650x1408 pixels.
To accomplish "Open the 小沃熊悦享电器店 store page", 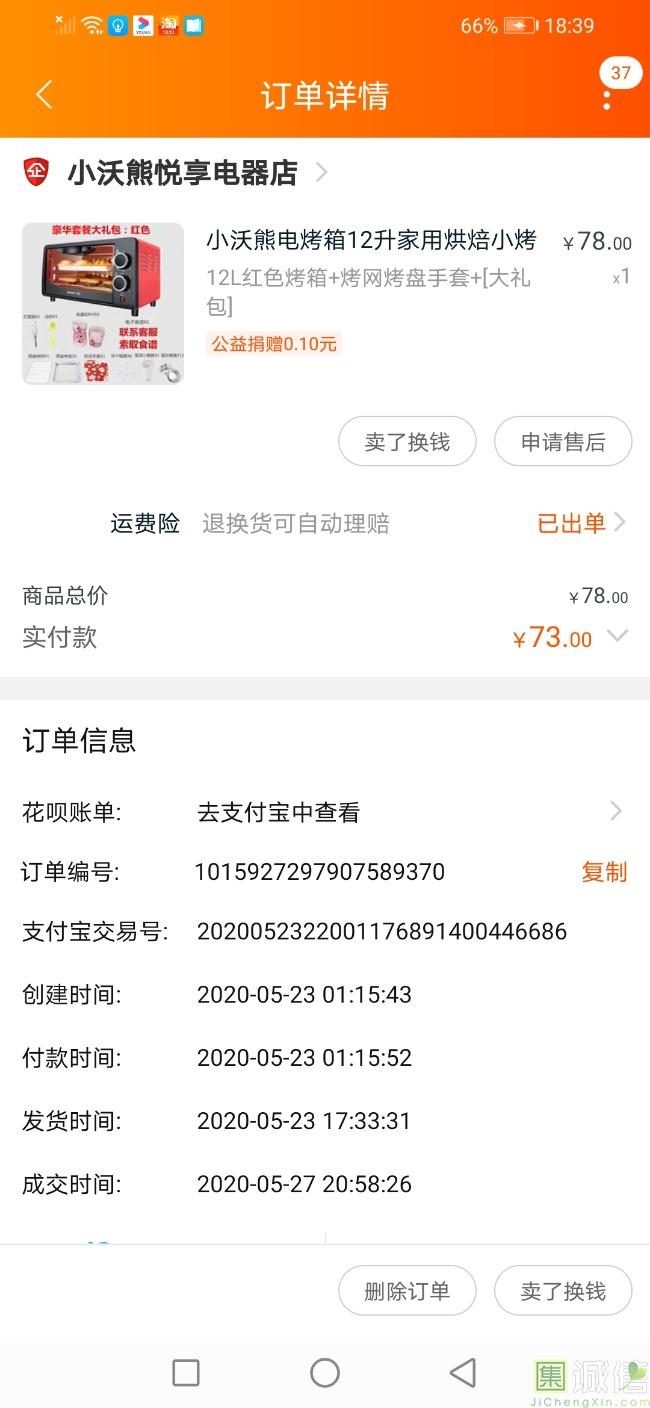I will [183, 173].
